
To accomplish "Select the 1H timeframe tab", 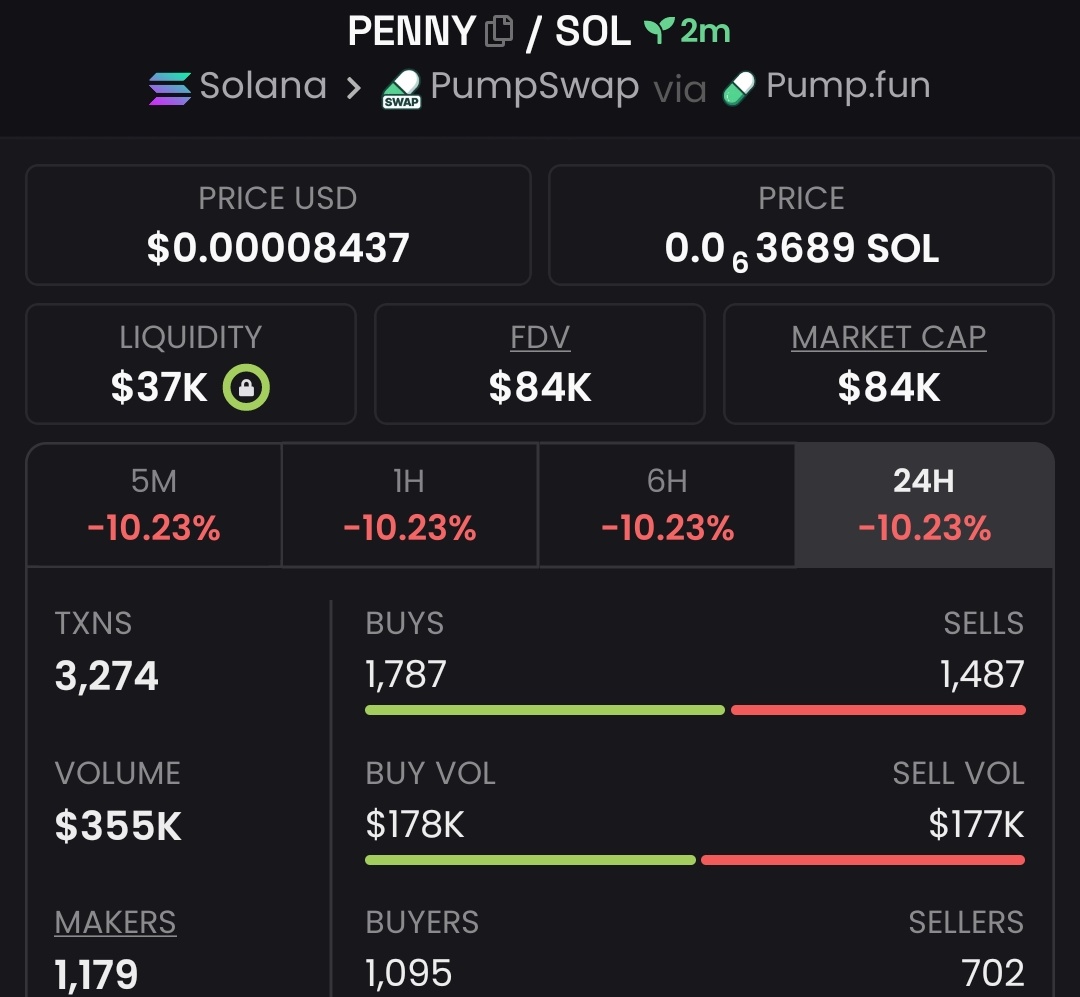I will (x=409, y=505).
